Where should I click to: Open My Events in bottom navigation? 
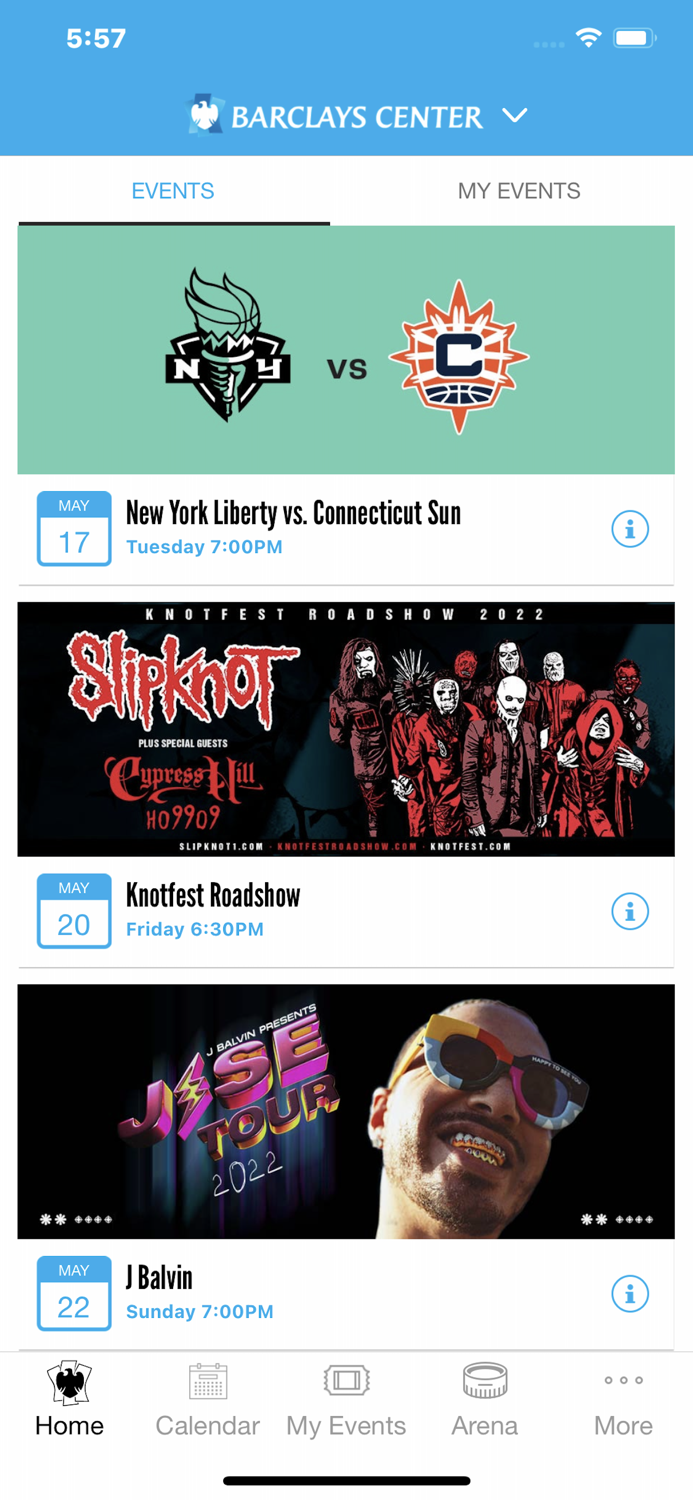pyautogui.click(x=346, y=1400)
